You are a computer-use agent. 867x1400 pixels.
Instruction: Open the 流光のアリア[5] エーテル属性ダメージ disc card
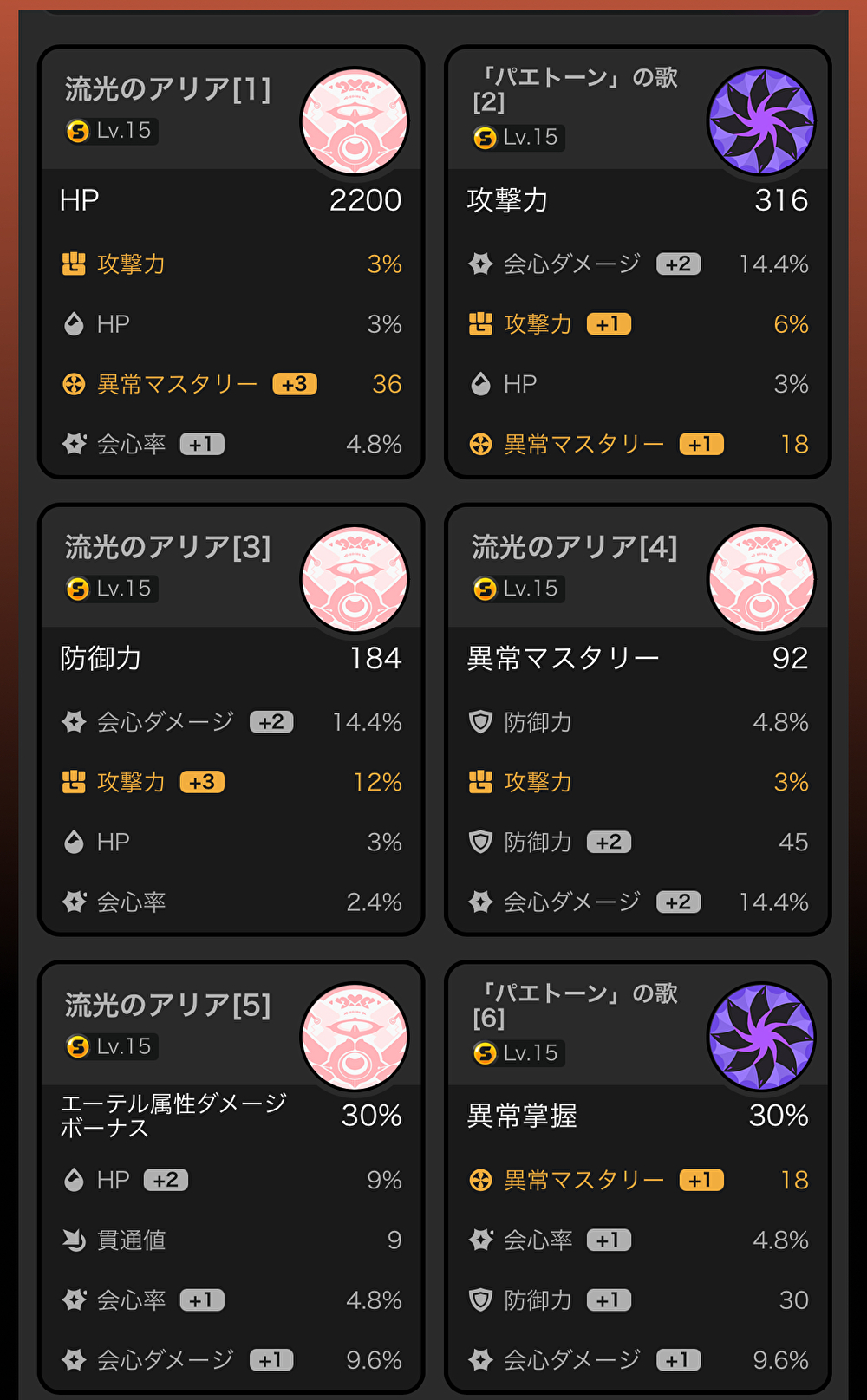click(231, 1177)
